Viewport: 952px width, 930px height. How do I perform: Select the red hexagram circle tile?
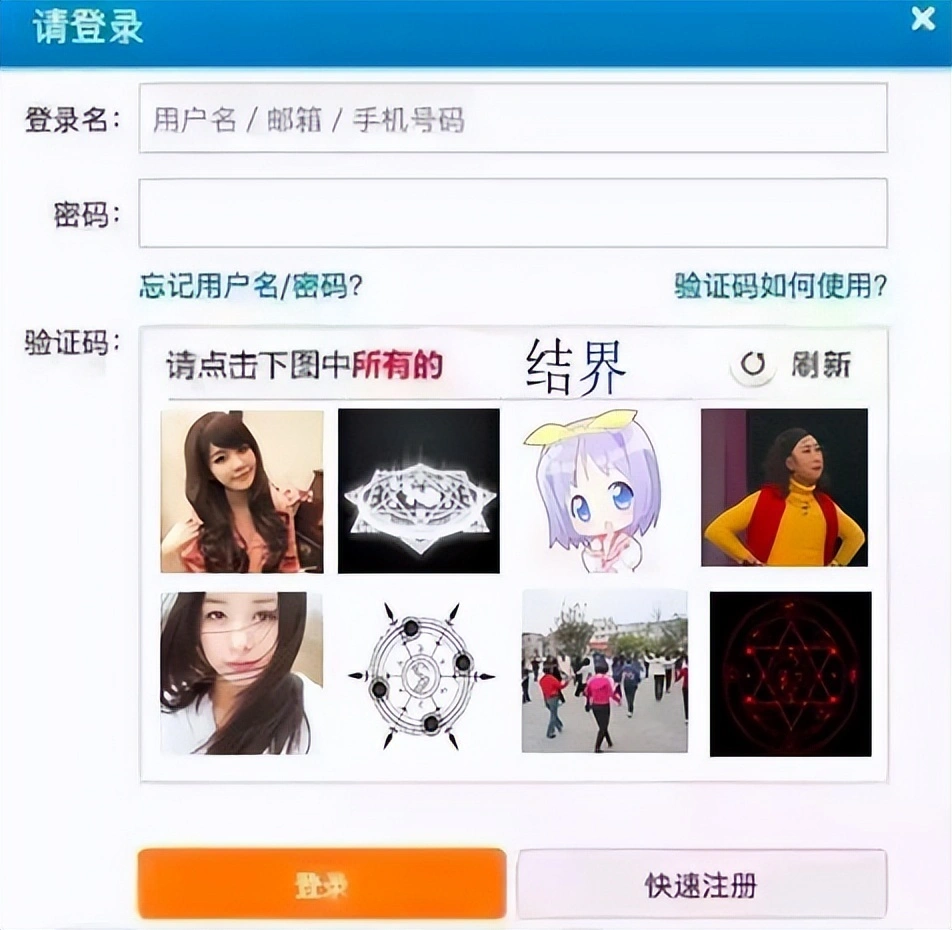point(790,674)
